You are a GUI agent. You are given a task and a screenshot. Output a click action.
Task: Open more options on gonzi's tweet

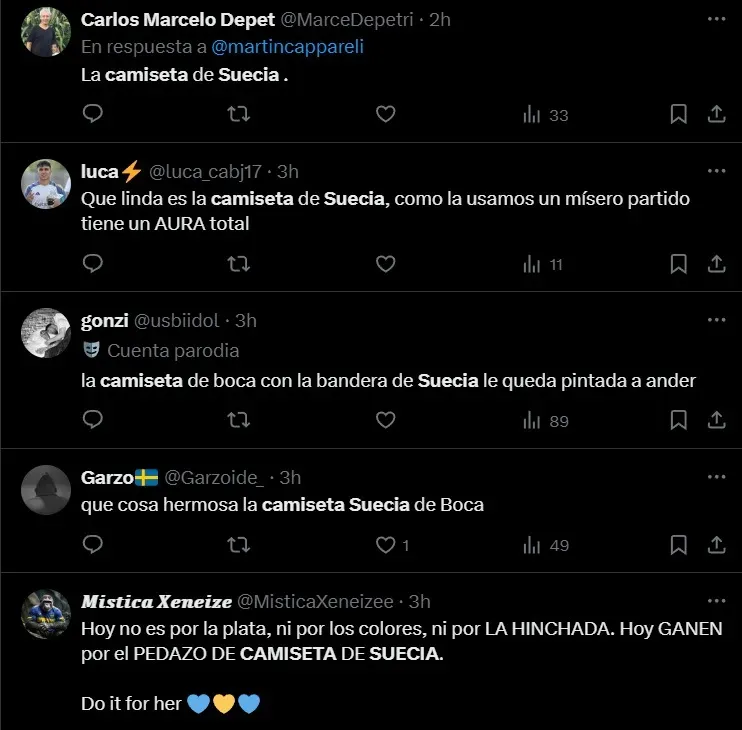click(x=716, y=320)
